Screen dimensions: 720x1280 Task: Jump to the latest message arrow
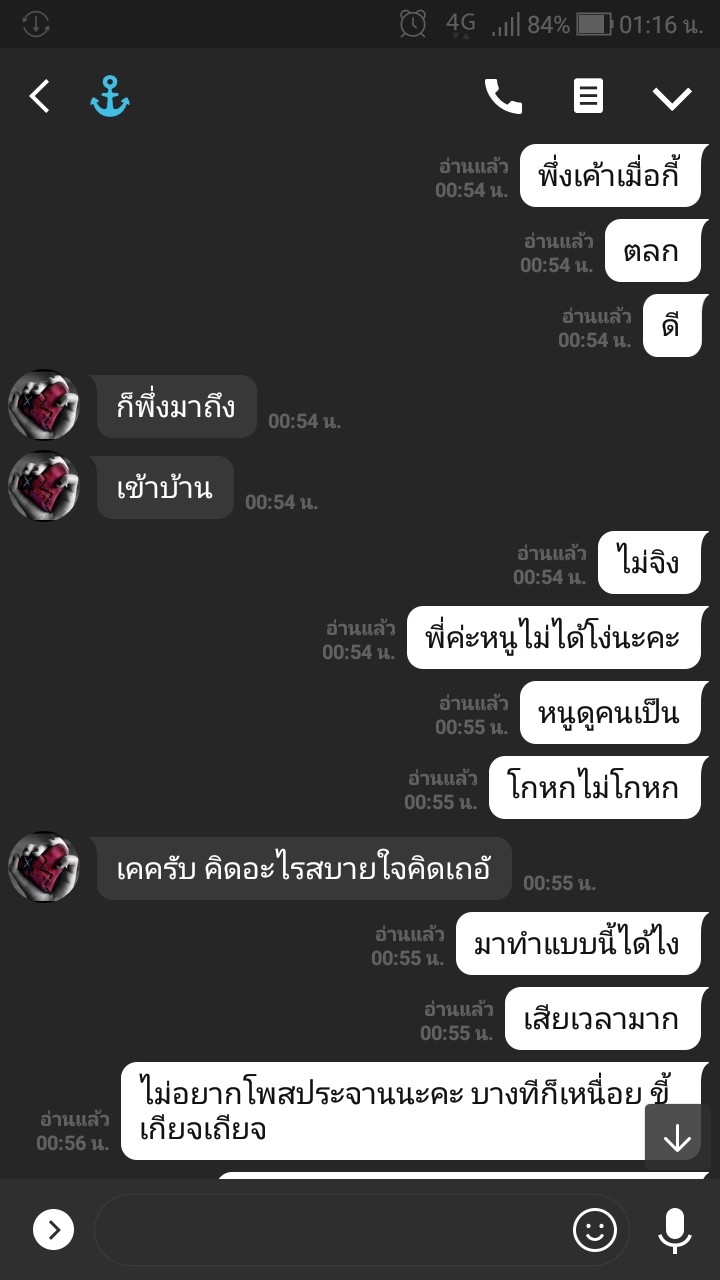[677, 1138]
